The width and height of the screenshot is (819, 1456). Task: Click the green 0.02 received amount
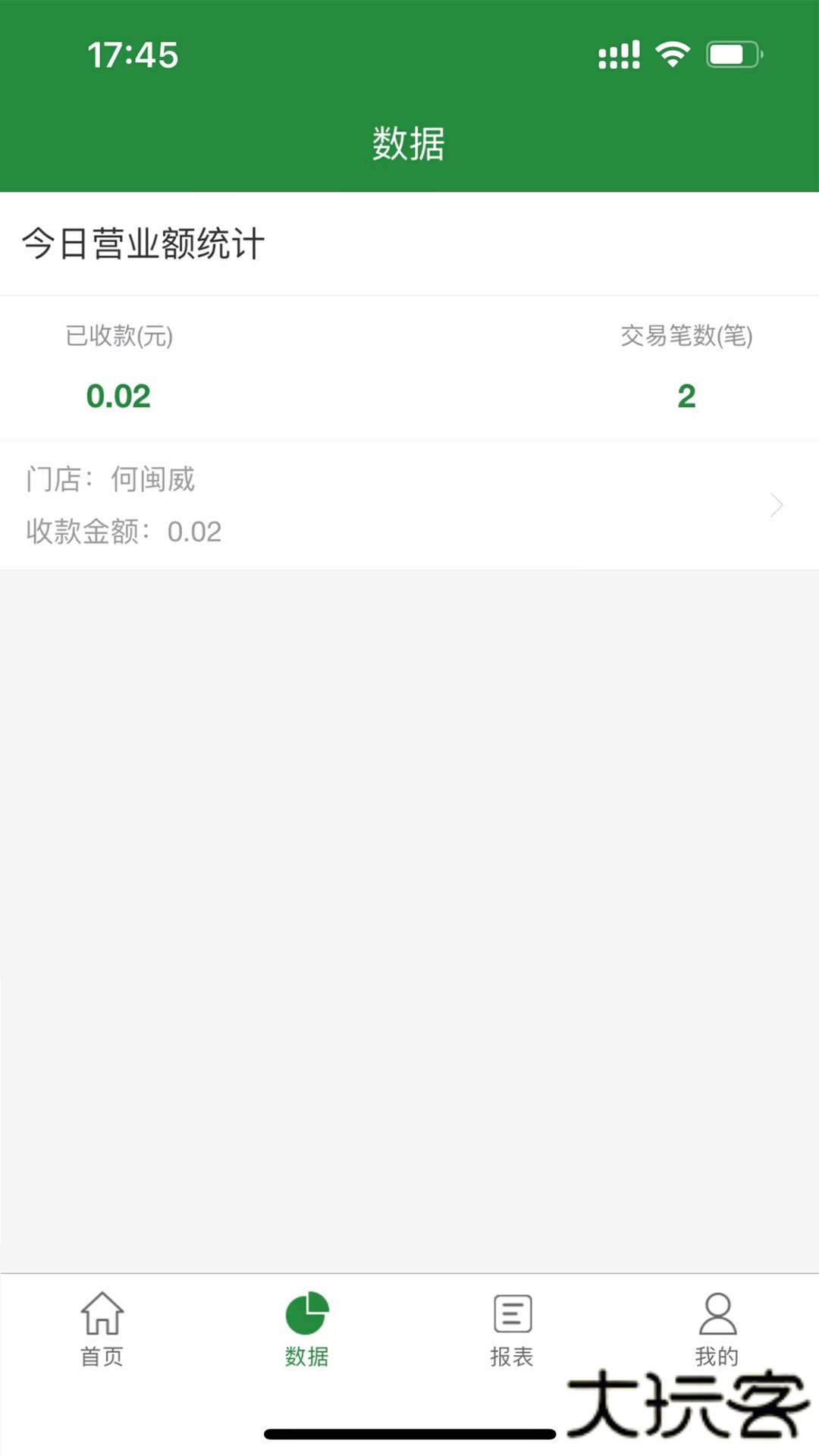[x=119, y=395]
